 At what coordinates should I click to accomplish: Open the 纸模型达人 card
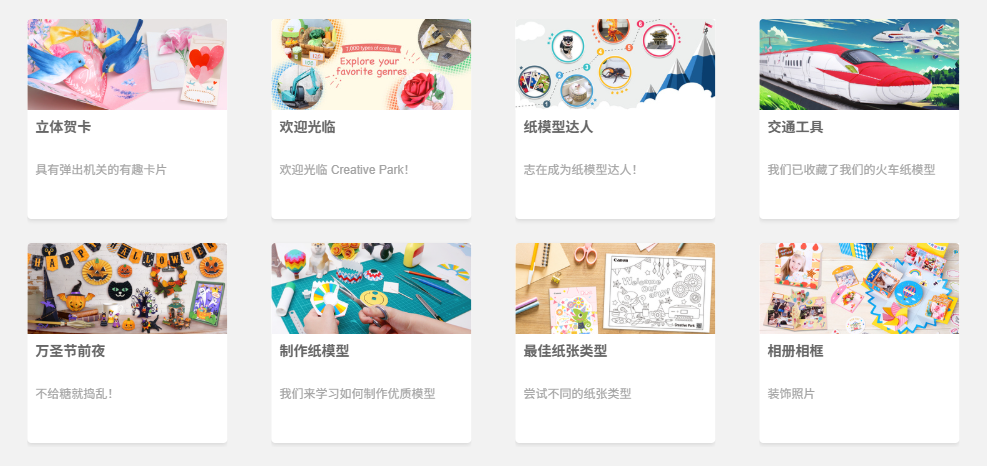[615, 118]
